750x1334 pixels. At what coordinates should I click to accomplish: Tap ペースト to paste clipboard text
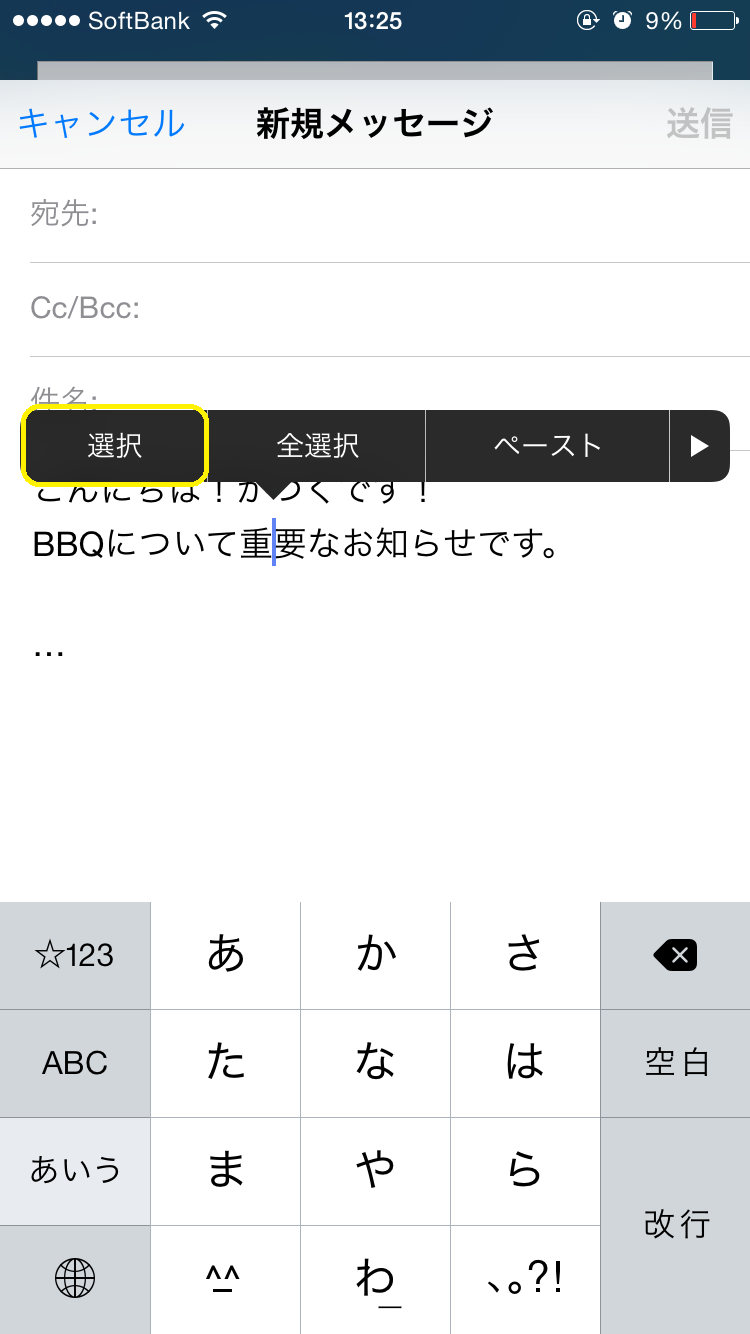547,446
